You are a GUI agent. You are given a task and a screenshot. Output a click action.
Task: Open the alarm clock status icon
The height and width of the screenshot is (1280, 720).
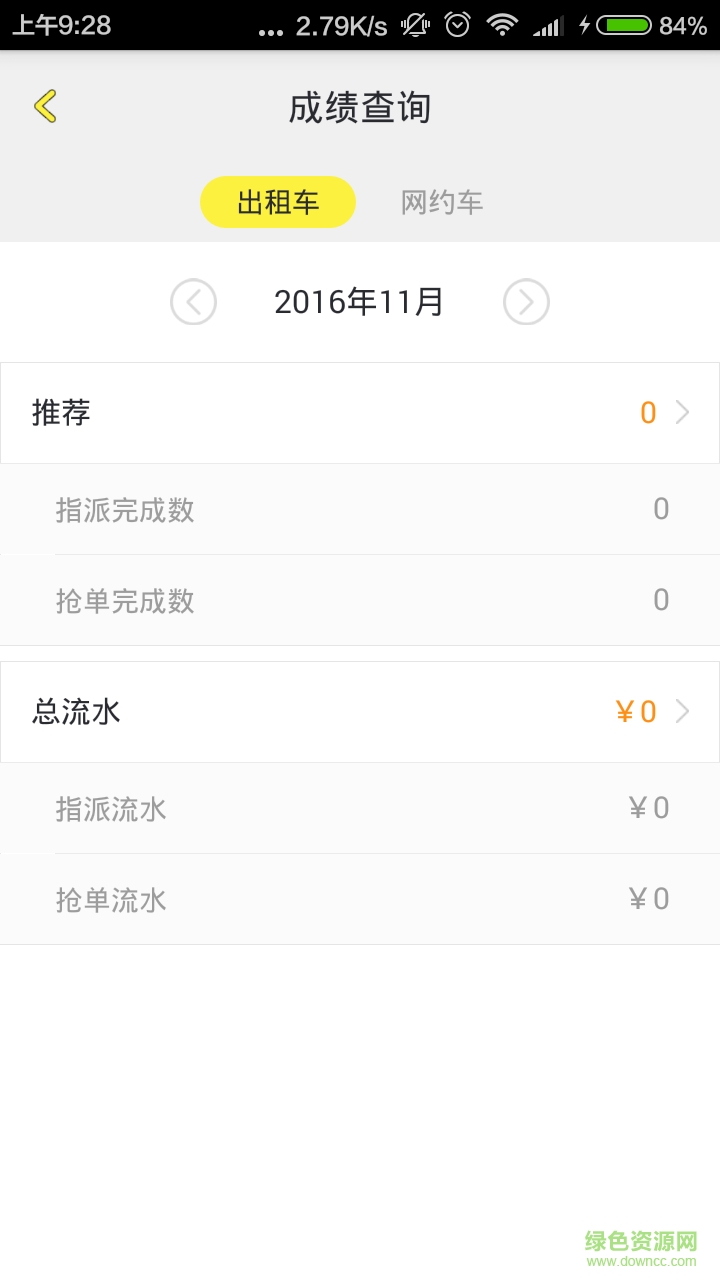click(457, 24)
